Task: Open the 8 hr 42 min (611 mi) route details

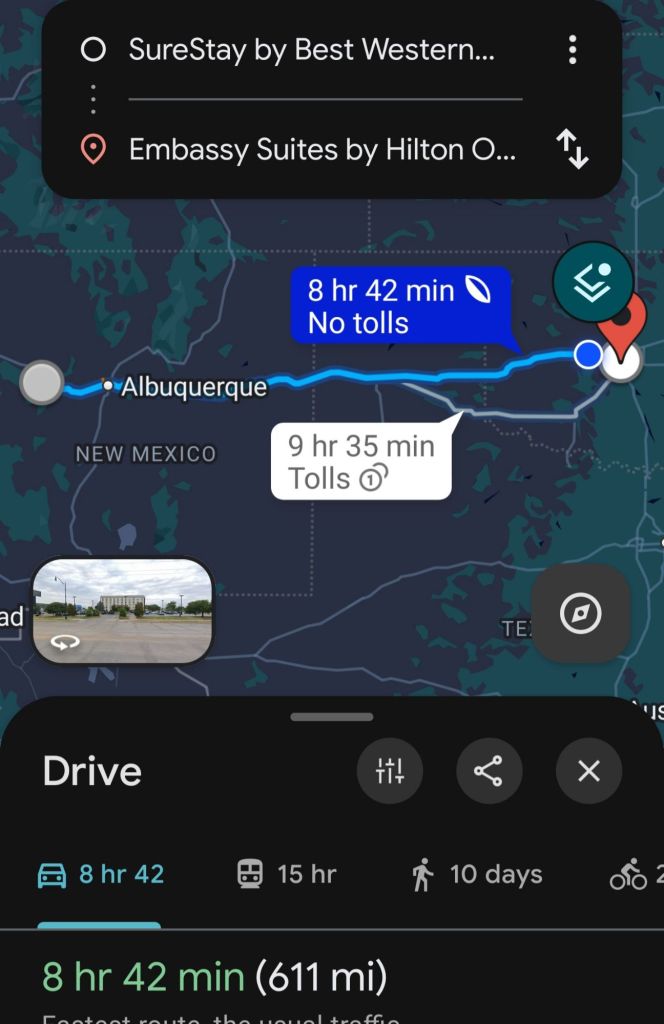Action: 215,977
